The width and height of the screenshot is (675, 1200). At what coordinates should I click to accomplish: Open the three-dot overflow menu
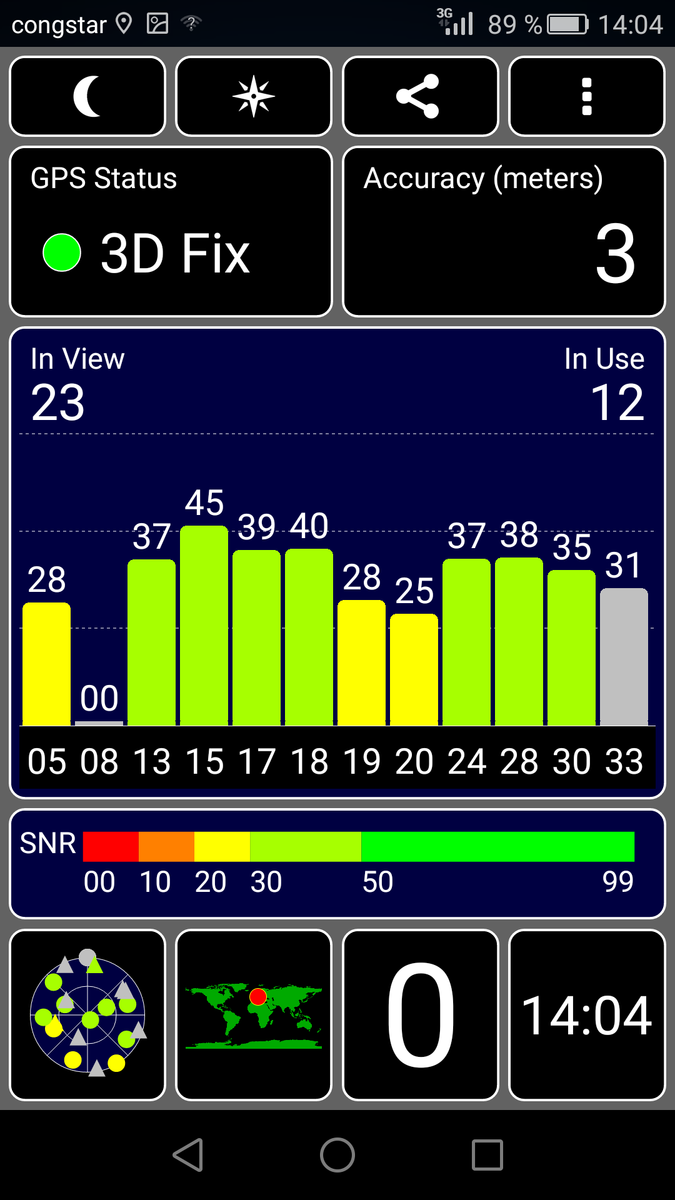click(587, 97)
